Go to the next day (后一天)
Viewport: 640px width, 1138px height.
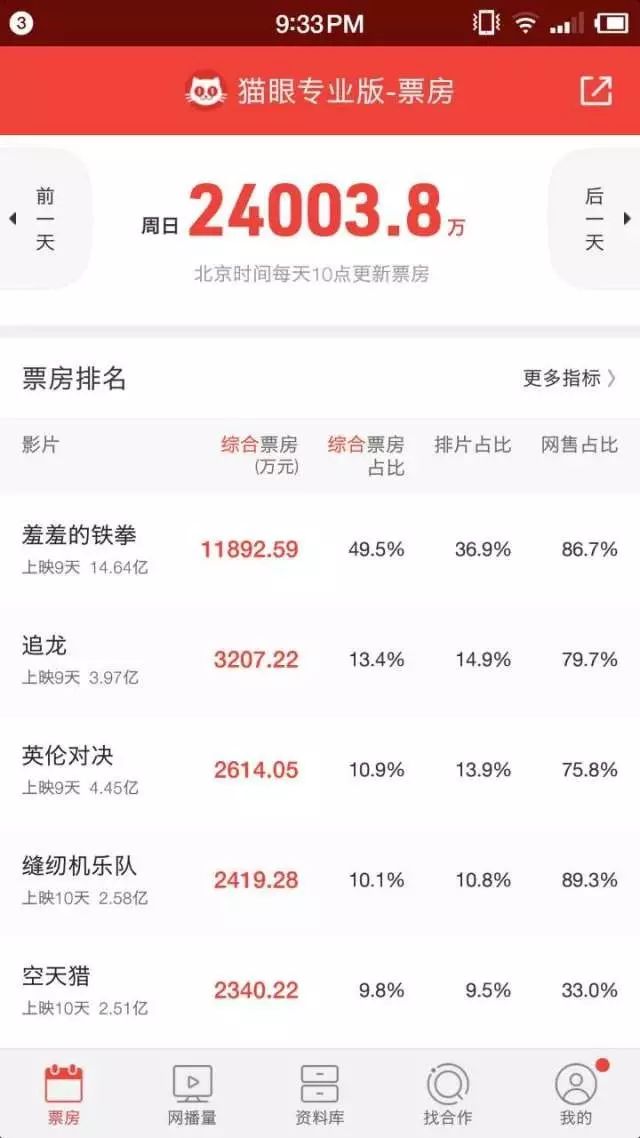pos(595,219)
